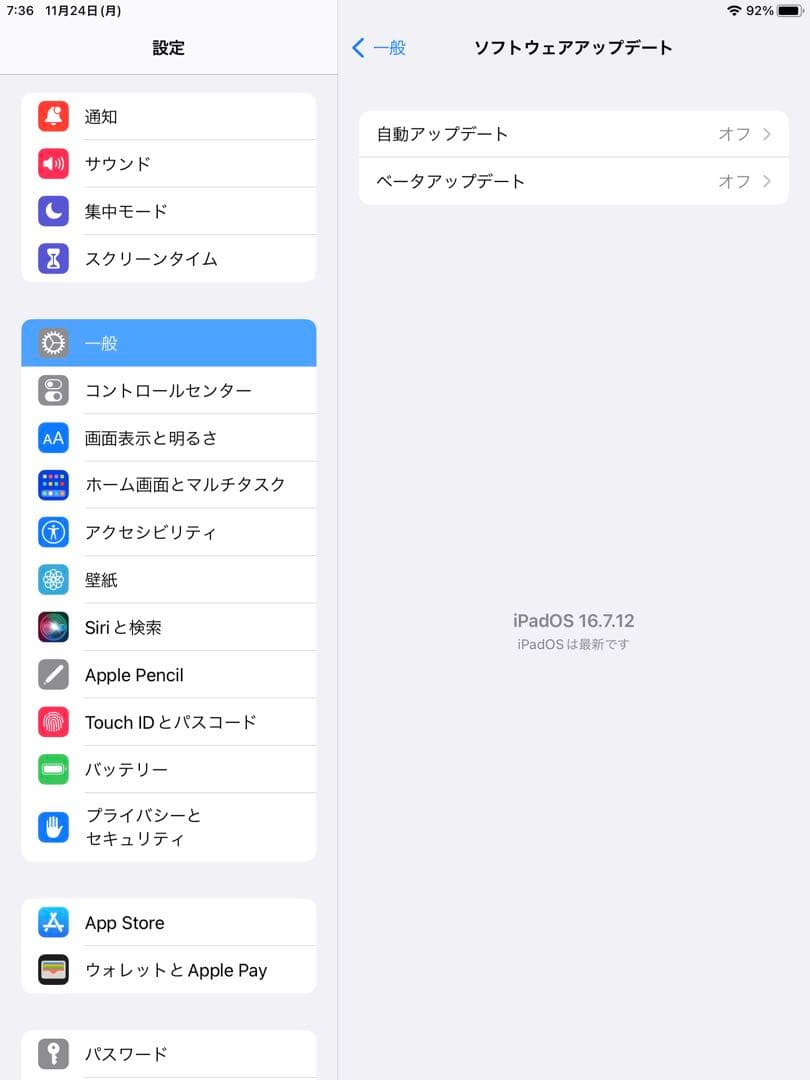The width and height of the screenshot is (810, 1080).
Task: Open the バッテリー (Battery) settings icon
Action: click(53, 769)
